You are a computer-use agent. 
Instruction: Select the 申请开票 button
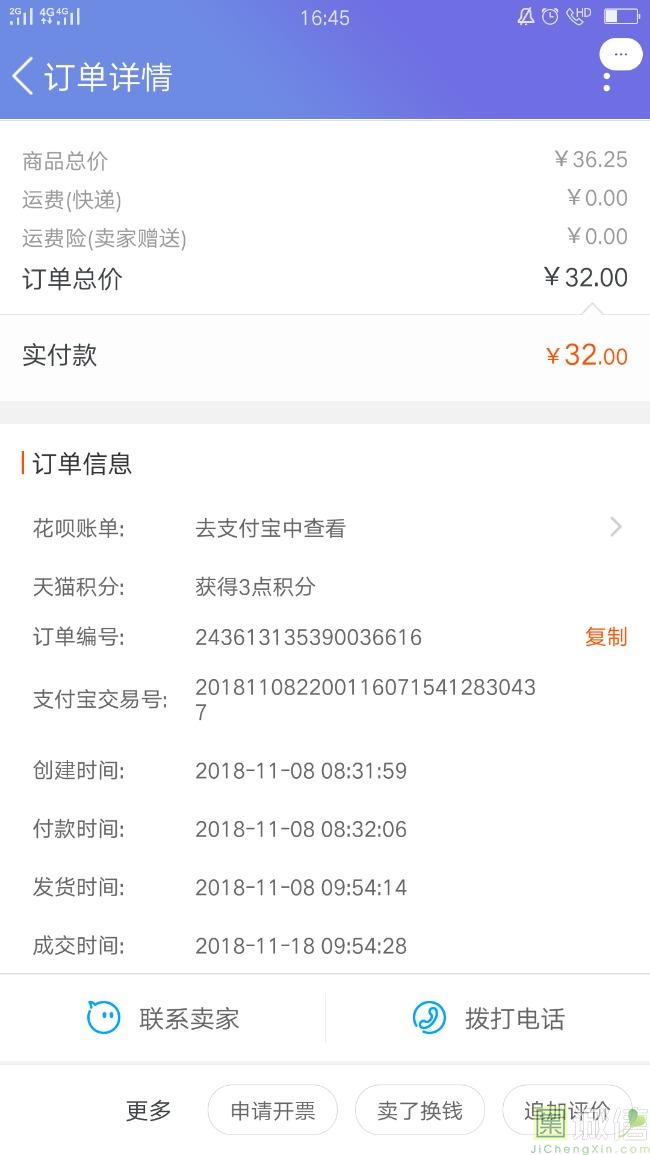[x=273, y=1110]
